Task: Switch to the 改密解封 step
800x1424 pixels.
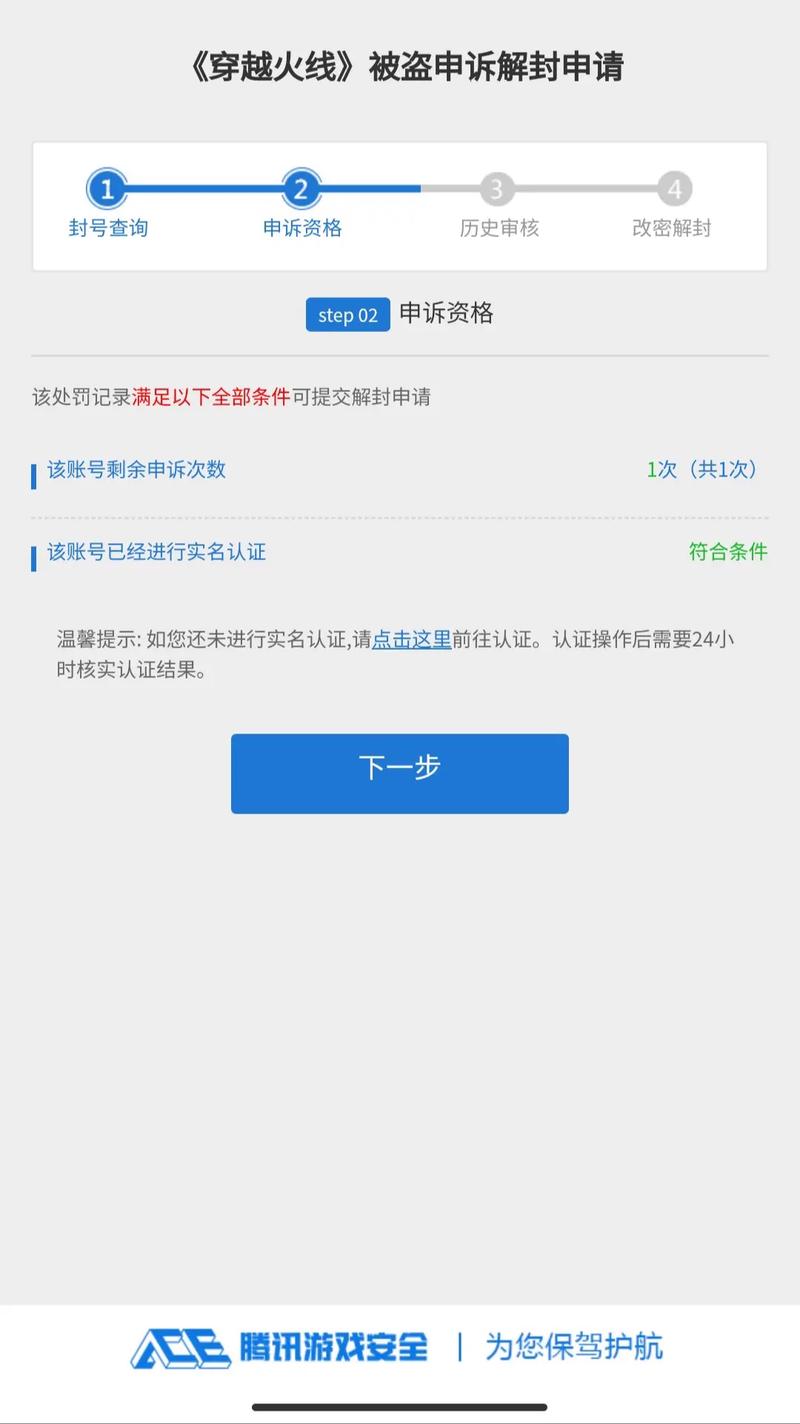Action: 674,229
